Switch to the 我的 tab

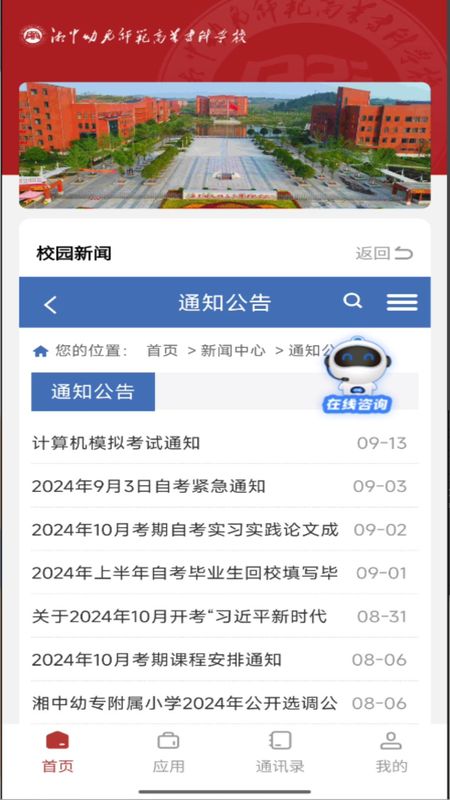pyautogui.click(x=391, y=753)
